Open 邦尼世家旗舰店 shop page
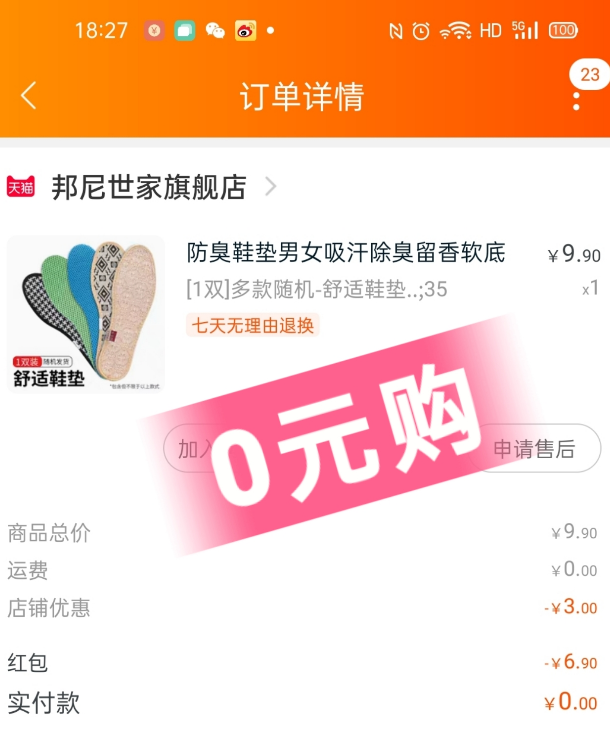This screenshot has height=734, width=610. point(150,187)
